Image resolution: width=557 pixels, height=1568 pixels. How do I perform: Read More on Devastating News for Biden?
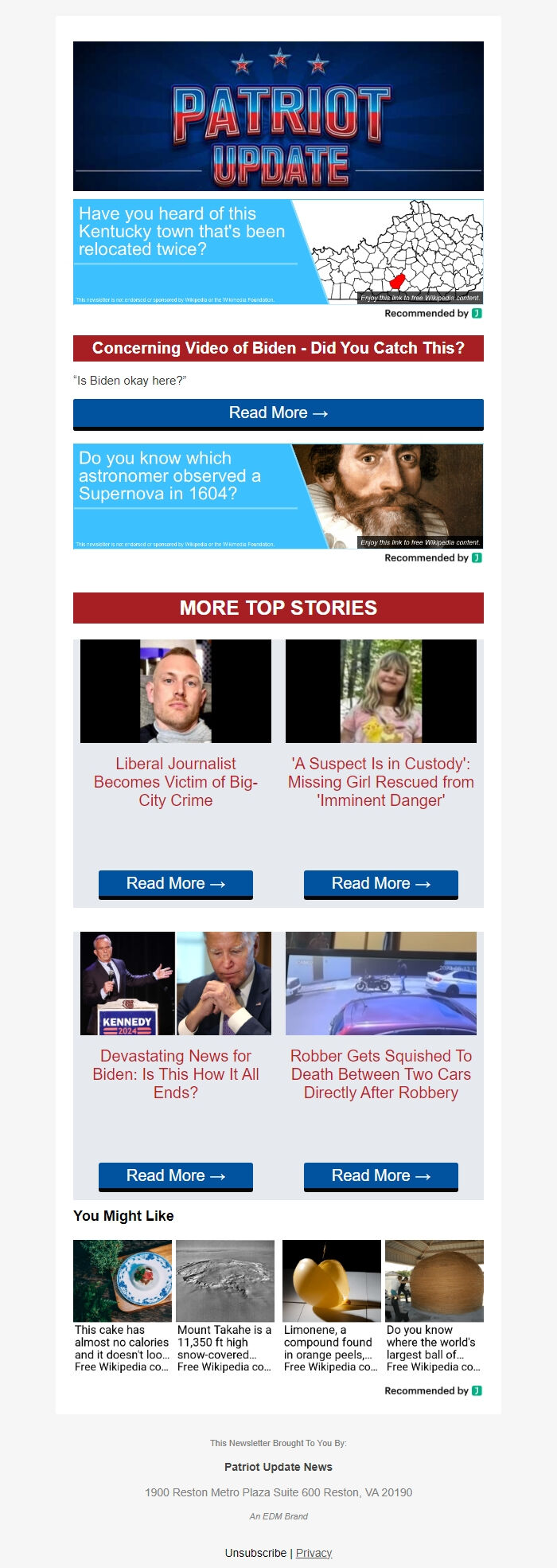click(x=176, y=1176)
